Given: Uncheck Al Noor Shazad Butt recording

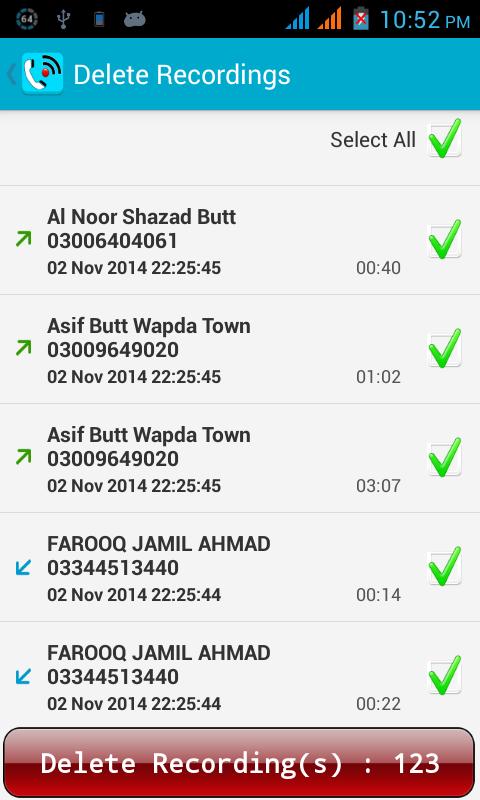Looking at the screenshot, I should [x=445, y=240].
